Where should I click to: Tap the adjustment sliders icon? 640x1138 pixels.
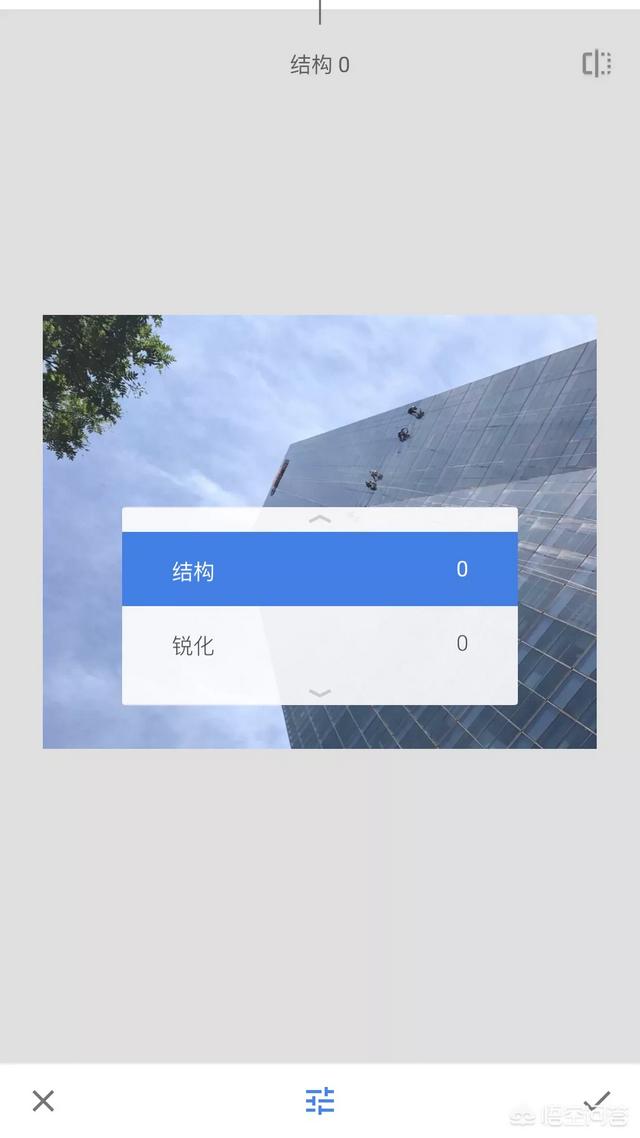(x=319, y=1100)
